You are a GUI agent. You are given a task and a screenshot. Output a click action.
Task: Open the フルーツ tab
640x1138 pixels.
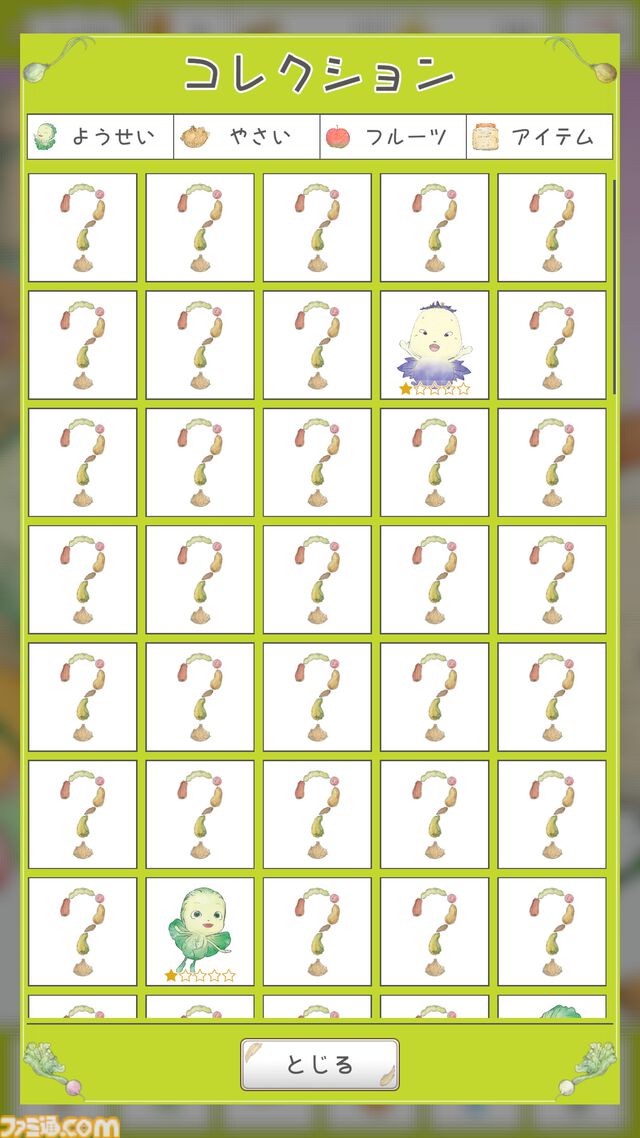click(393, 136)
